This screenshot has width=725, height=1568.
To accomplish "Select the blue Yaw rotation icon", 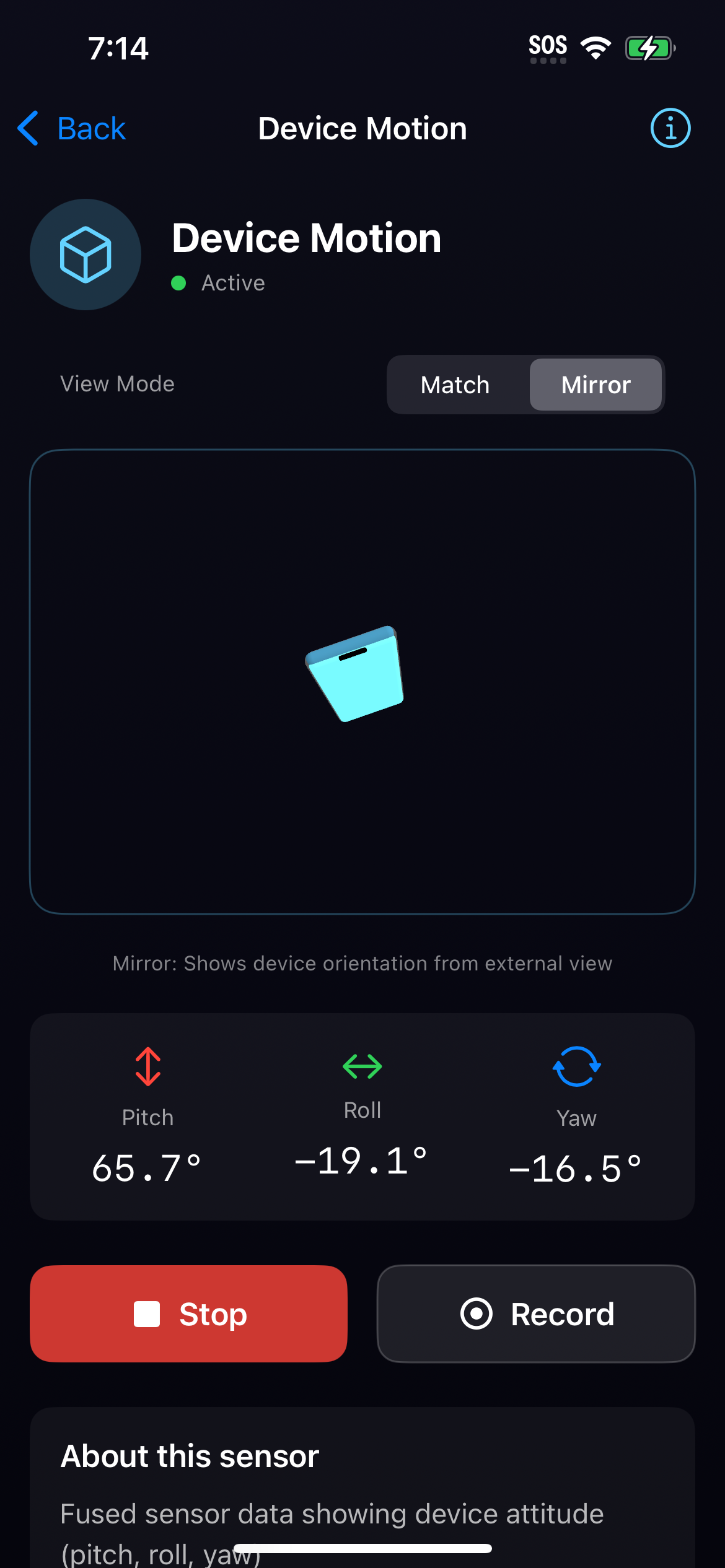I will point(576,1066).
